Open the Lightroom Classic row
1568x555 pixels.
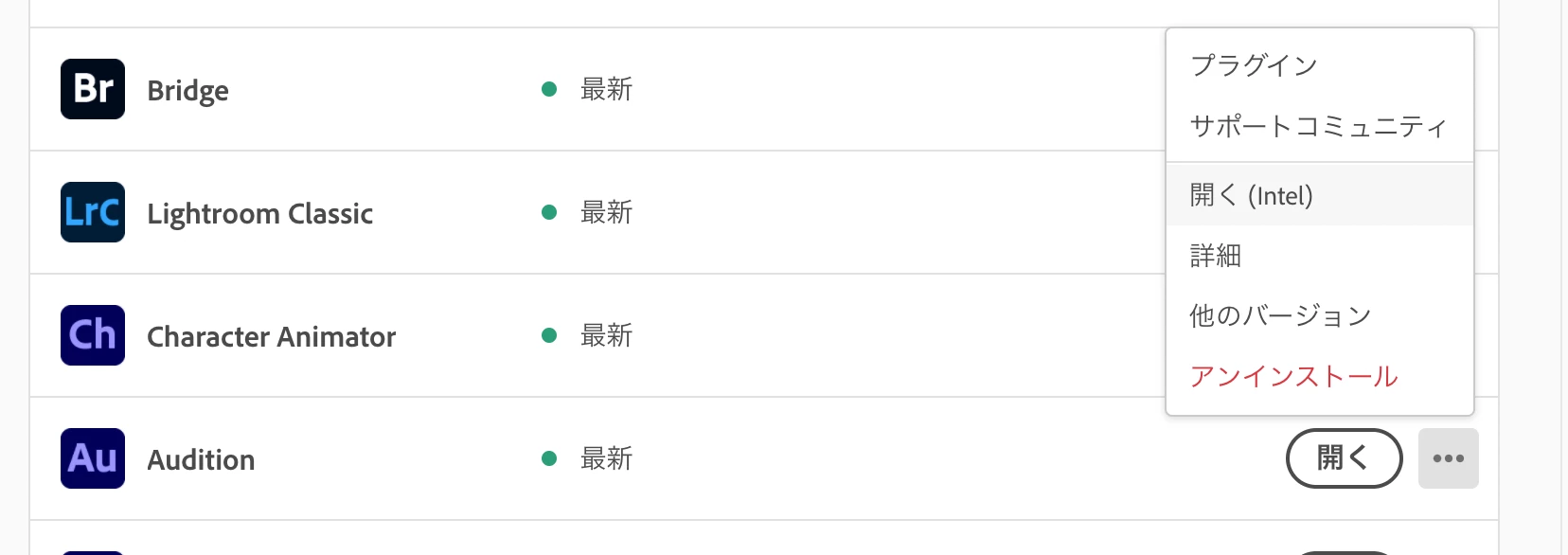(259, 213)
